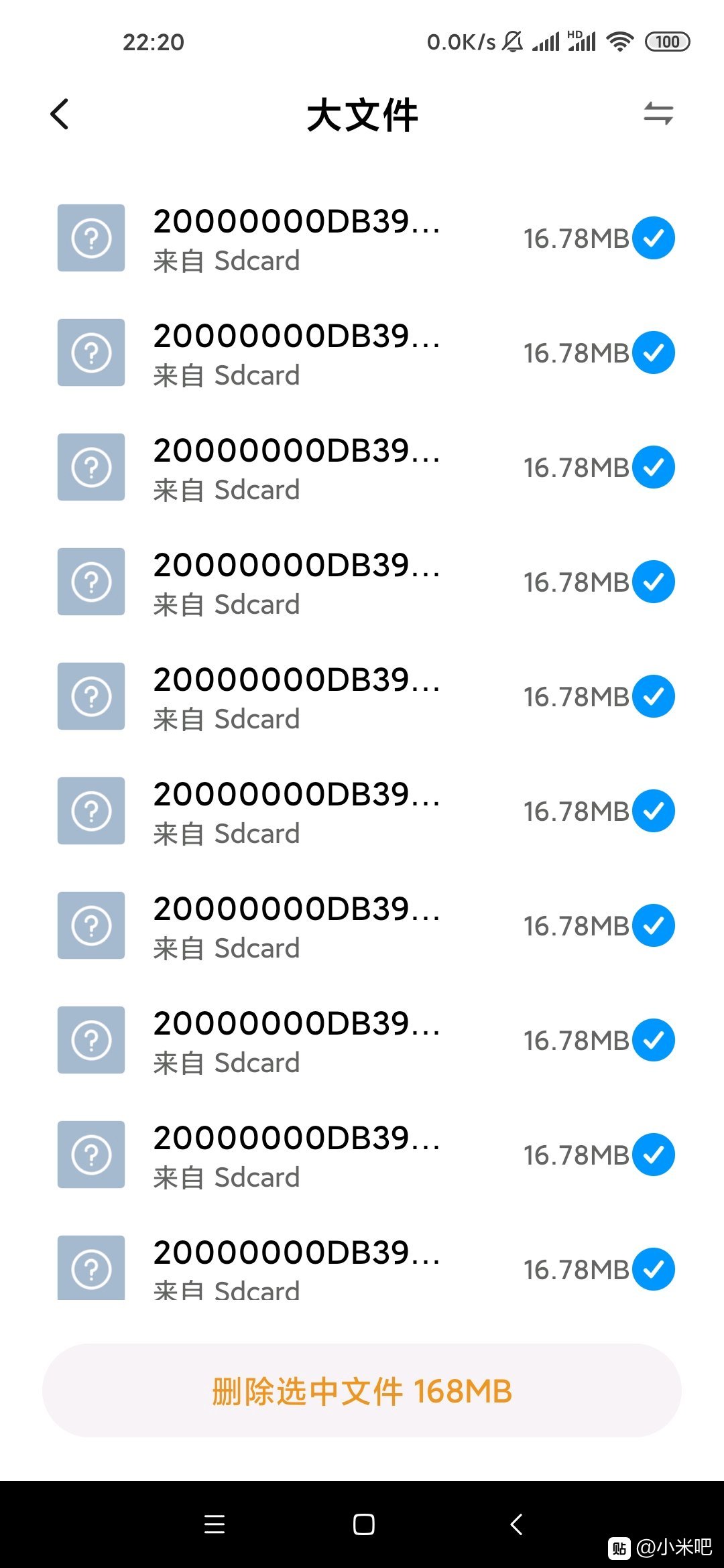
Task: Uncheck the first file's blue checkbox
Action: pos(654,238)
